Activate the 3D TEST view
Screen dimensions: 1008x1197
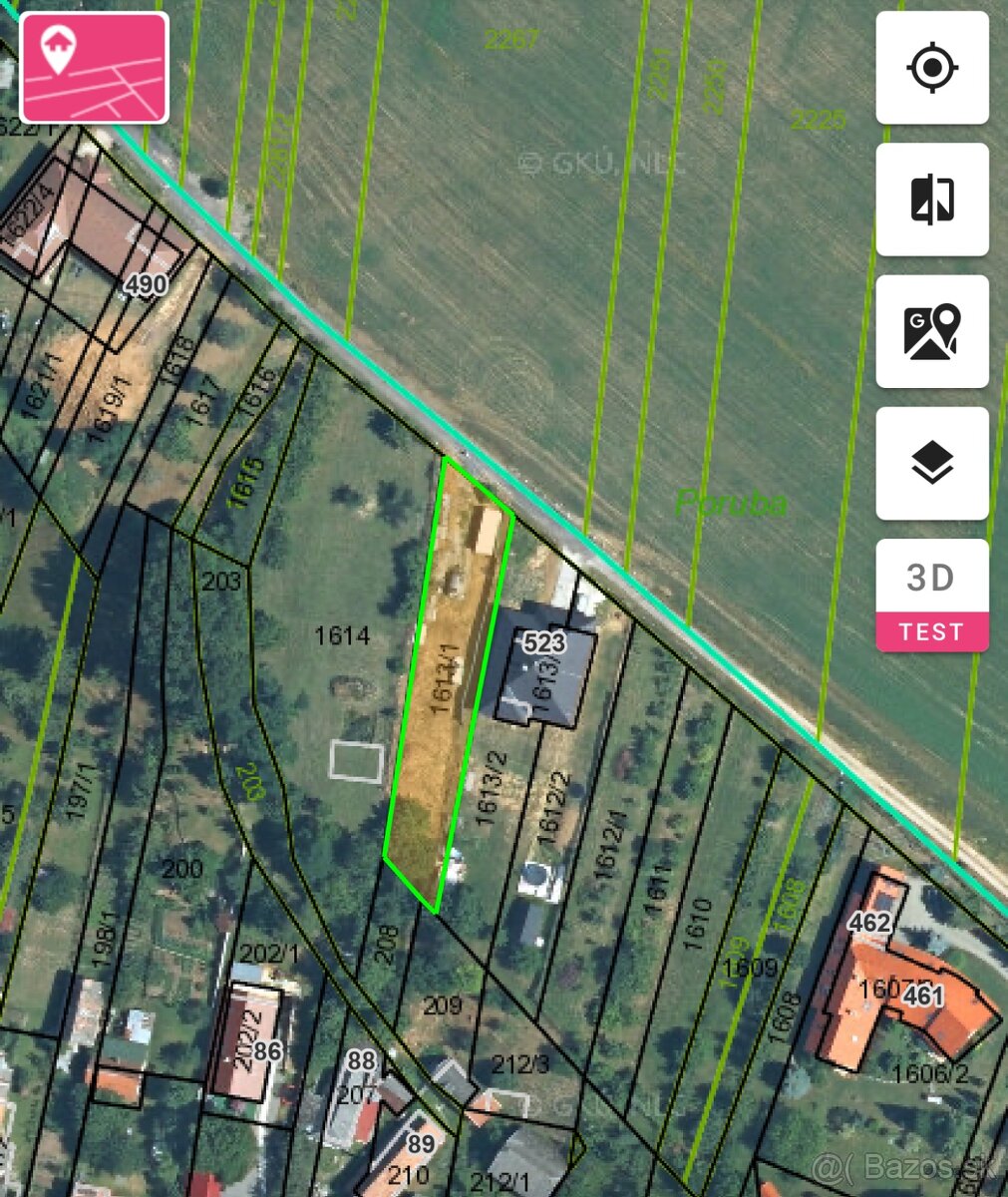[x=932, y=596]
